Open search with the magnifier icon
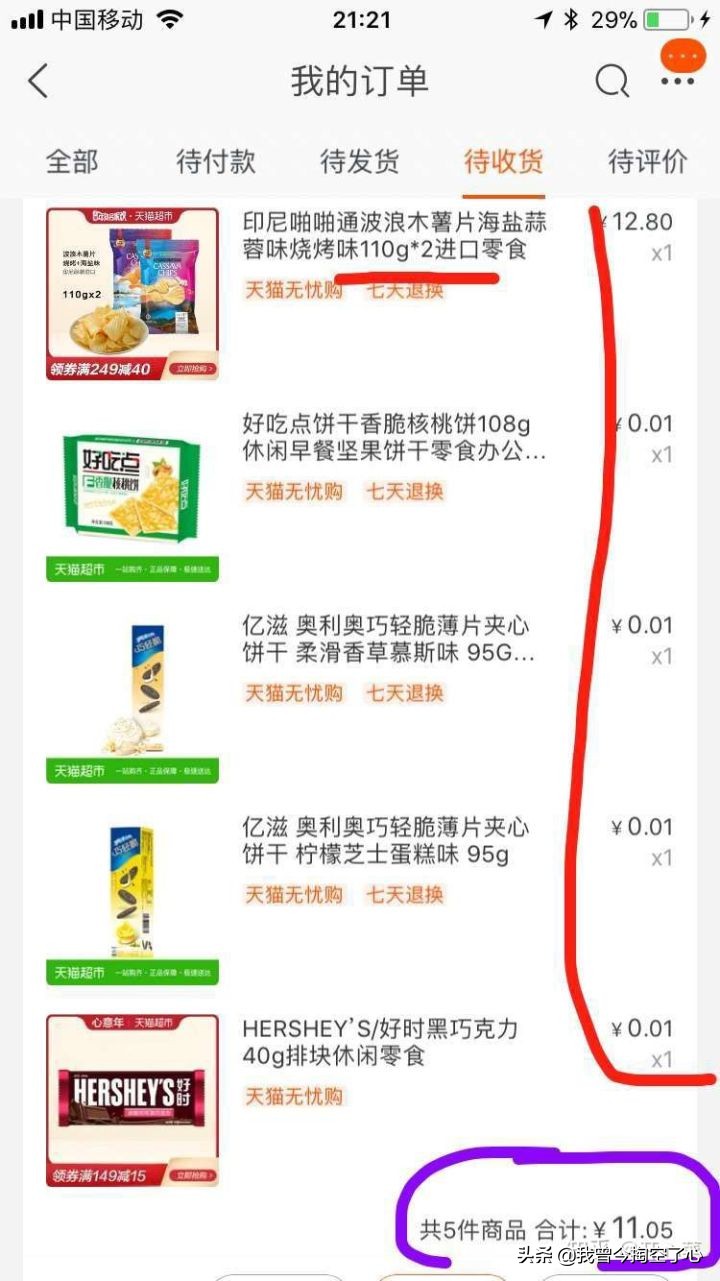This screenshot has height=1281, width=720. (610, 81)
